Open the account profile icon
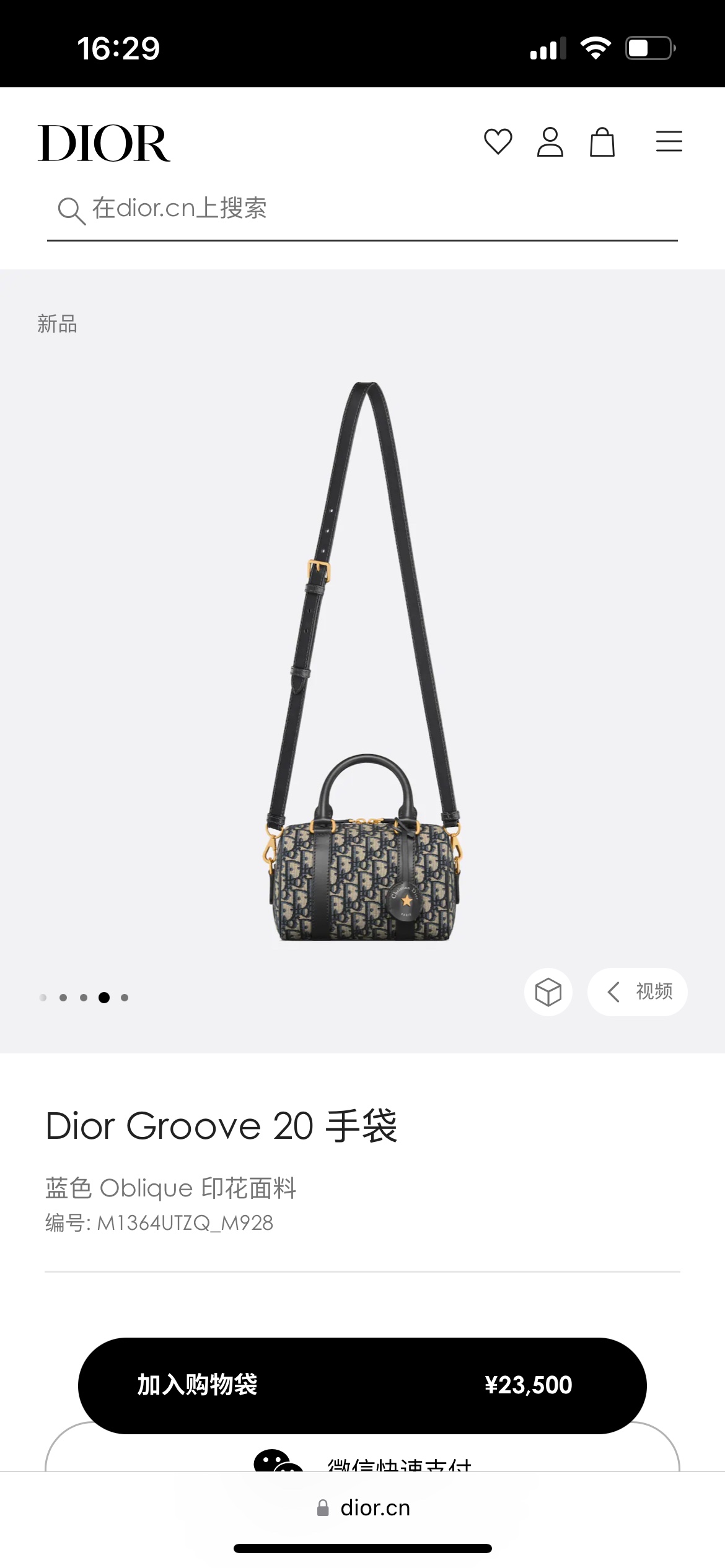This screenshot has width=725, height=1568. click(x=550, y=142)
